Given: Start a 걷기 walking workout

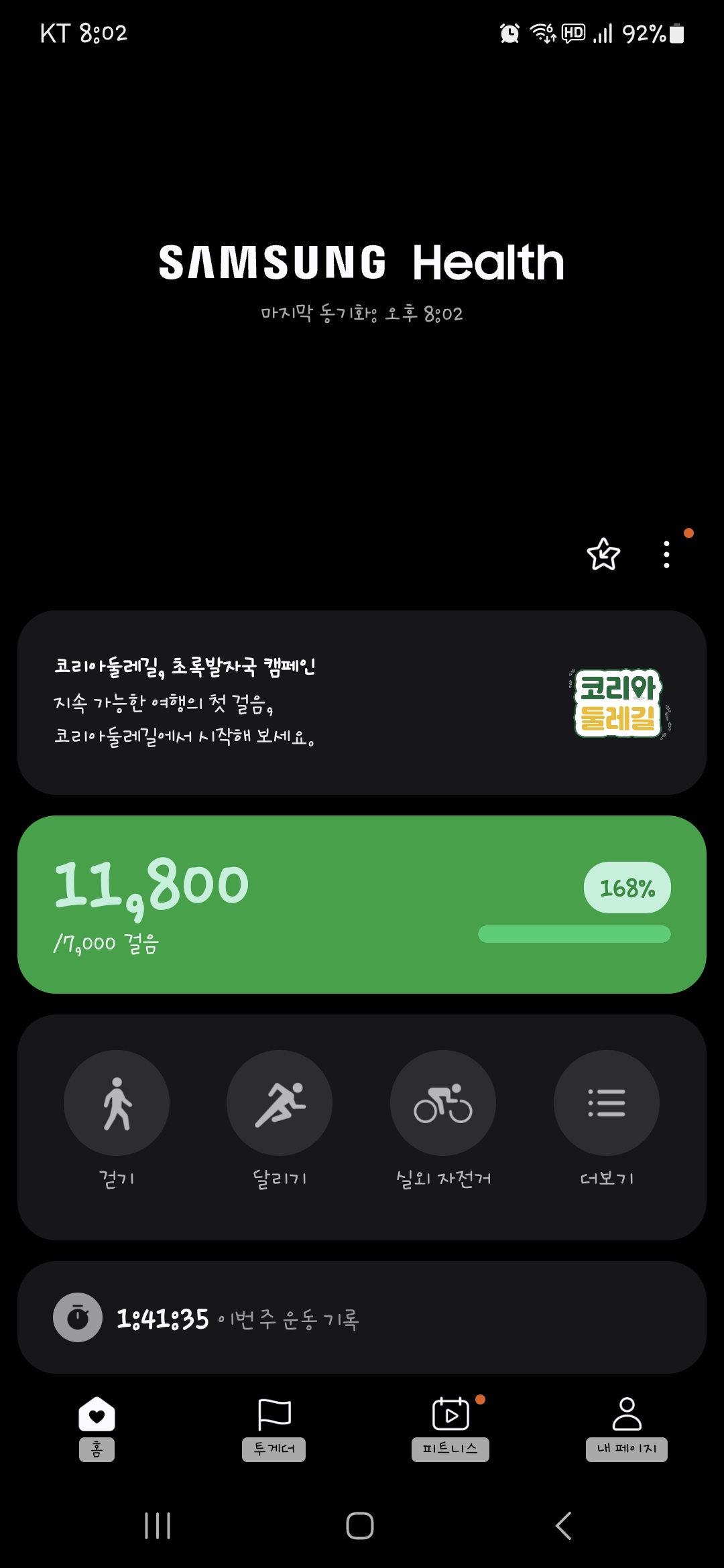Looking at the screenshot, I should [117, 1103].
